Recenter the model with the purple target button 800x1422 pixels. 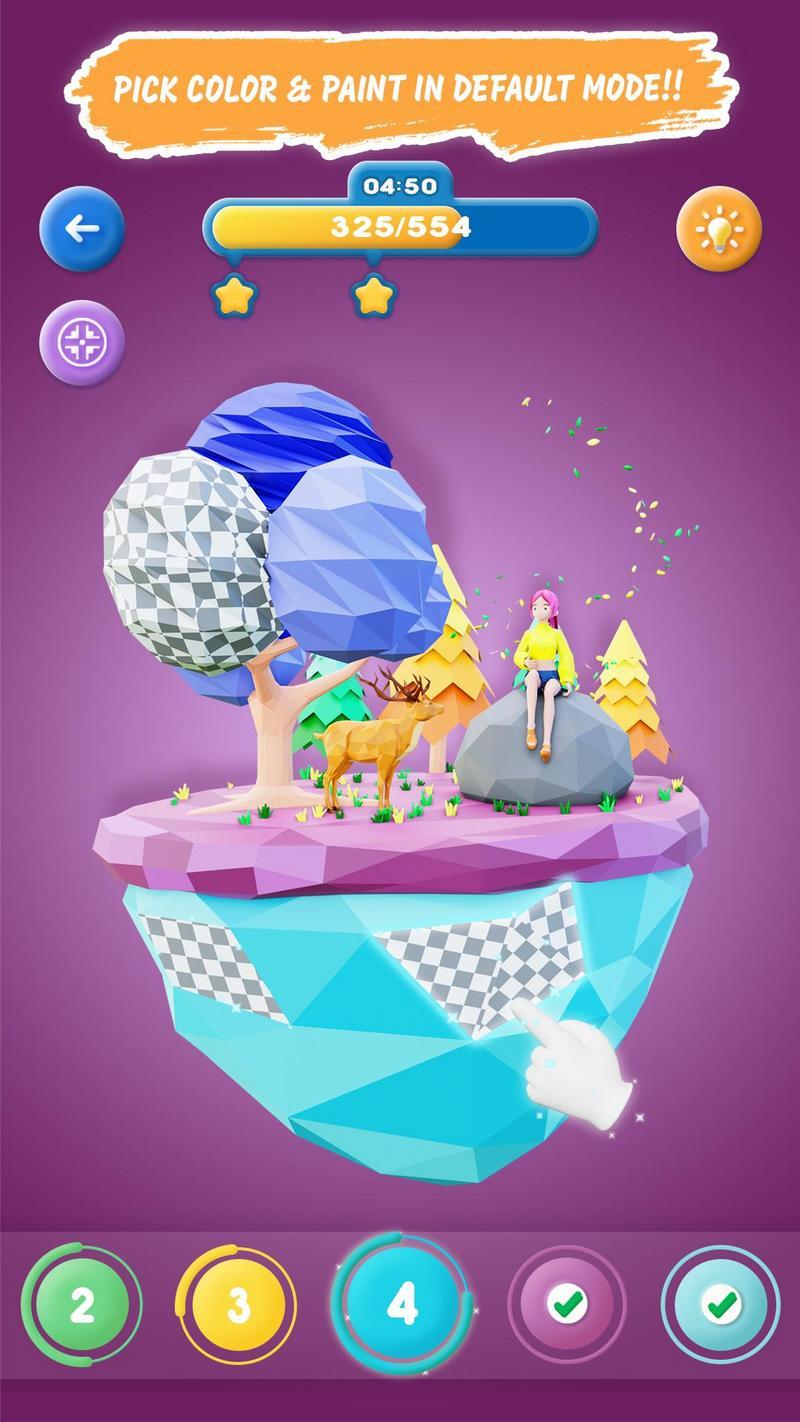[x=82, y=343]
